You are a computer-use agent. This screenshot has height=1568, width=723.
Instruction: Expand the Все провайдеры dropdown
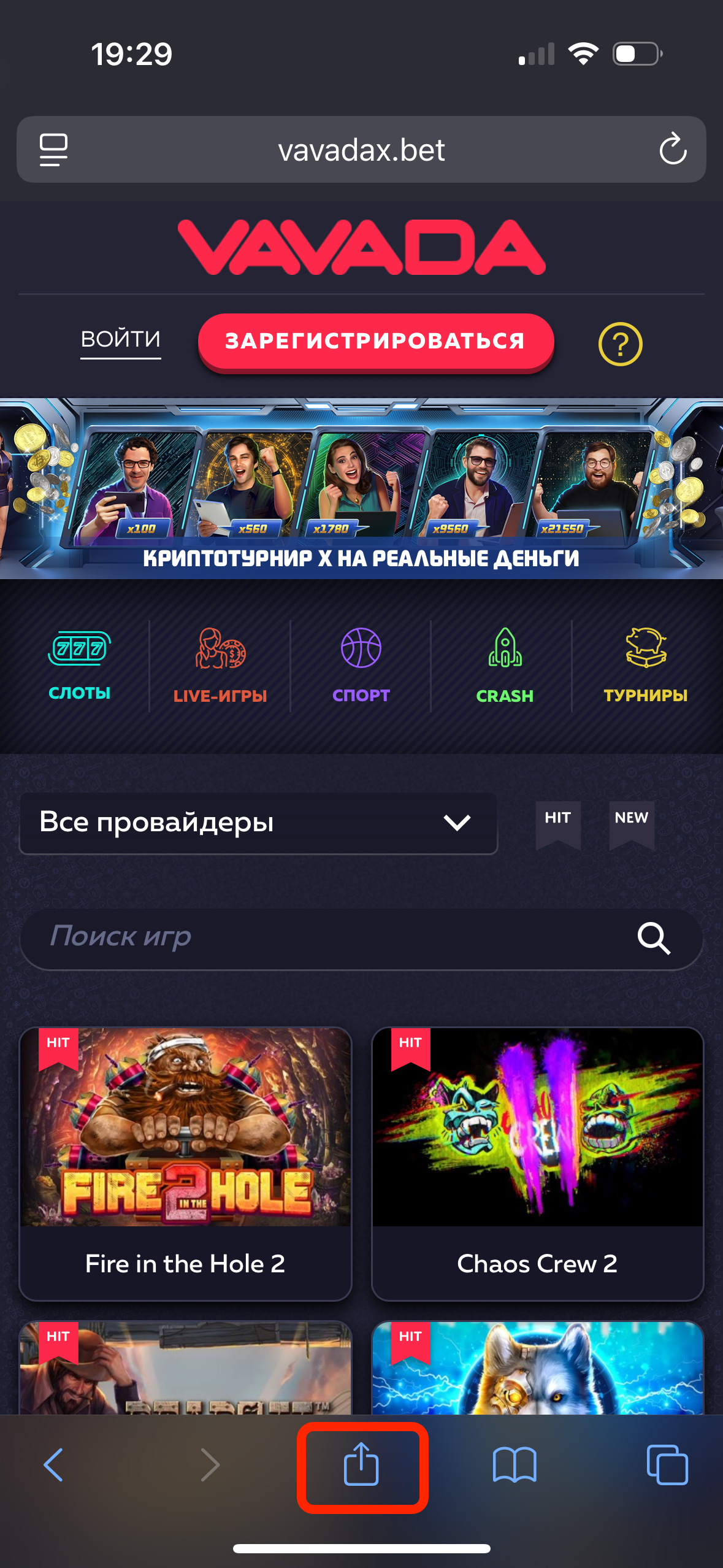258,822
